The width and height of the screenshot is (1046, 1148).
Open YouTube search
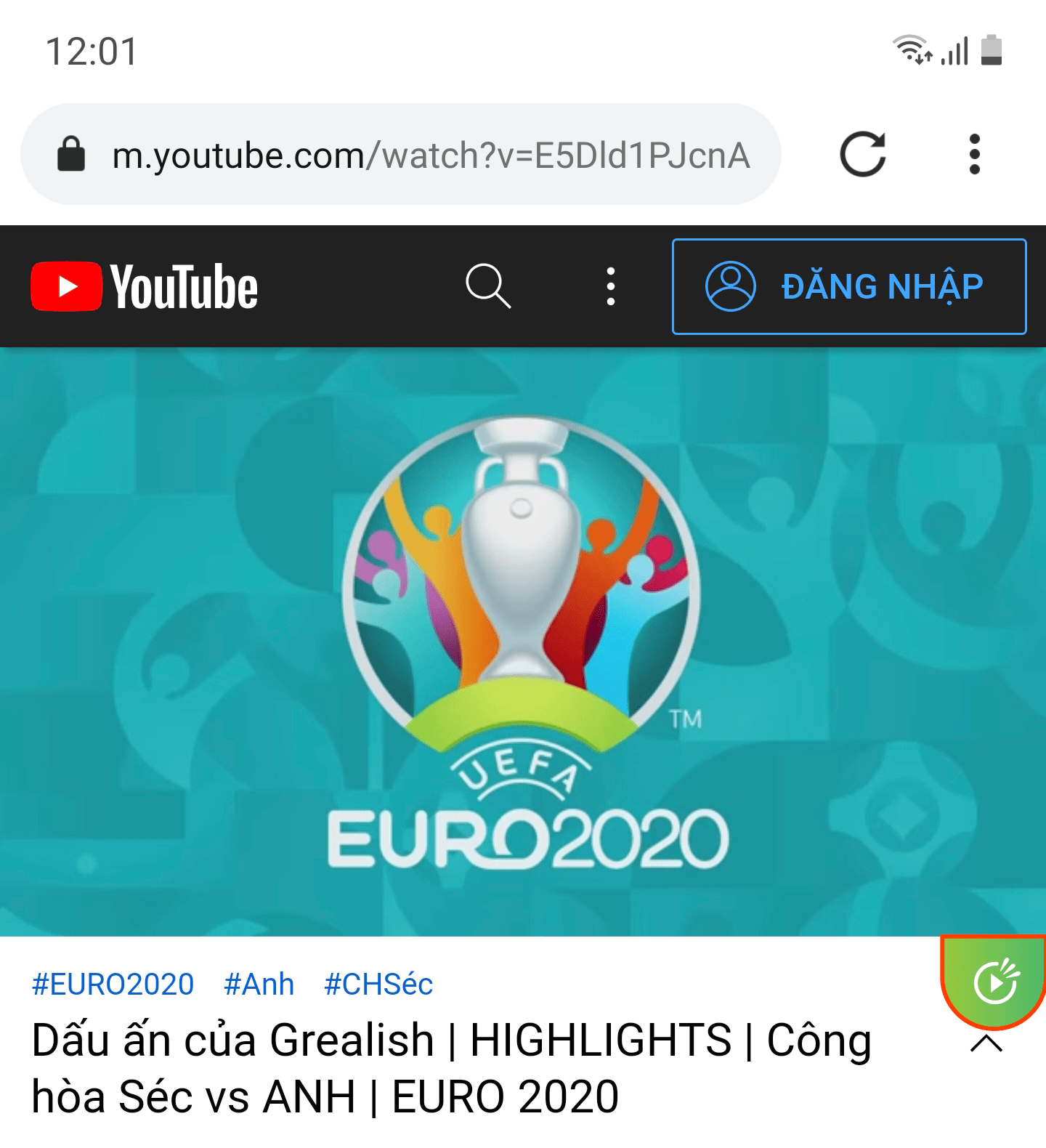point(487,286)
